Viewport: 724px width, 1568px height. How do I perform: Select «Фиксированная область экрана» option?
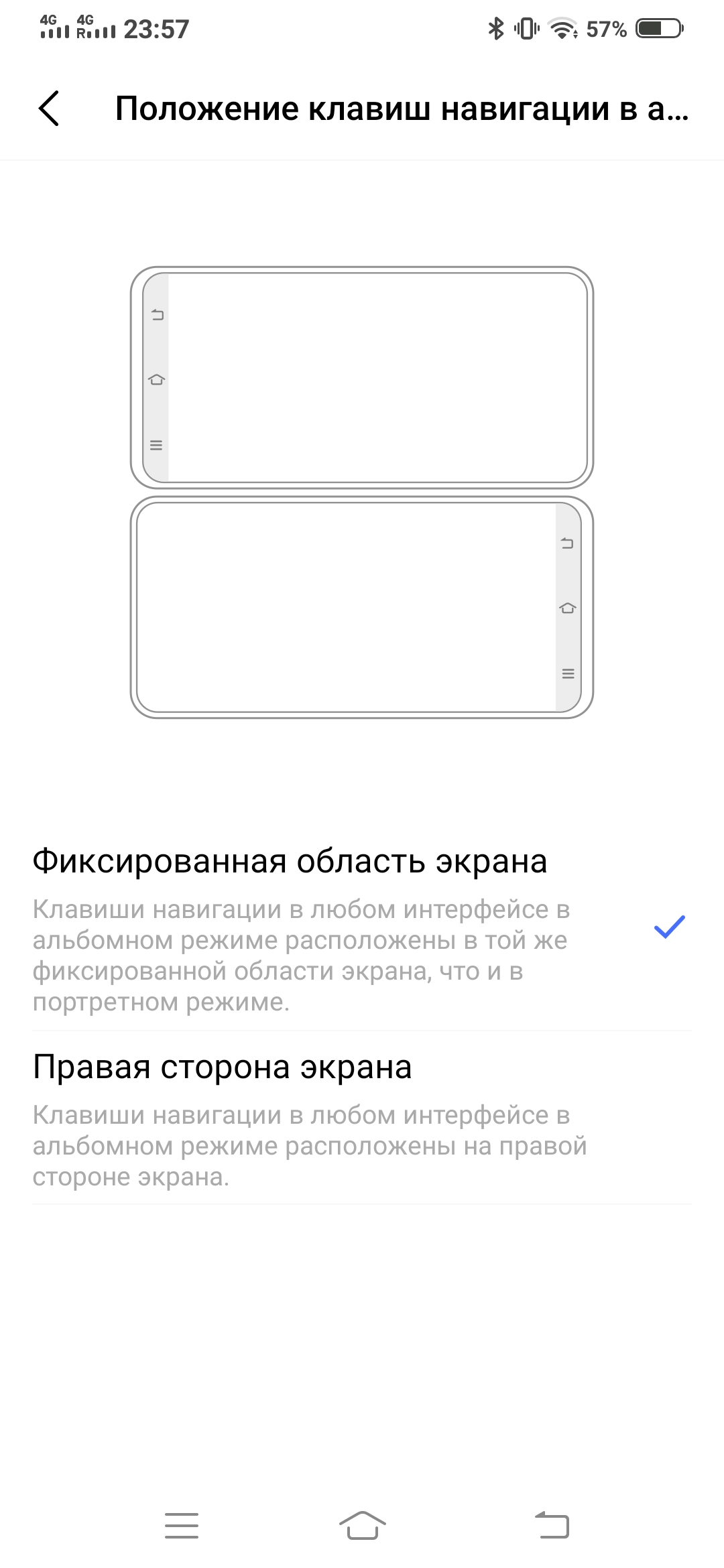(290, 862)
